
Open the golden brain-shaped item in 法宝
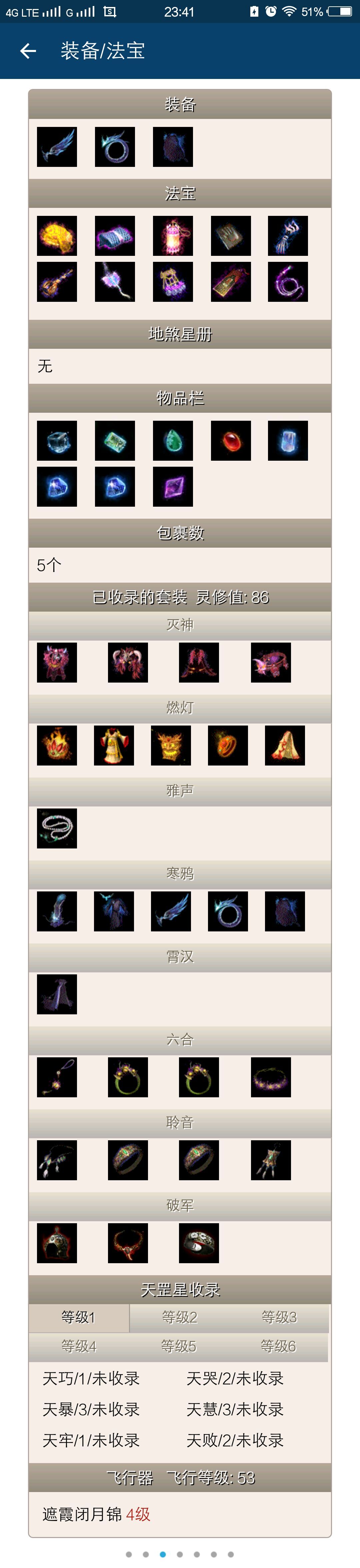[57, 236]
